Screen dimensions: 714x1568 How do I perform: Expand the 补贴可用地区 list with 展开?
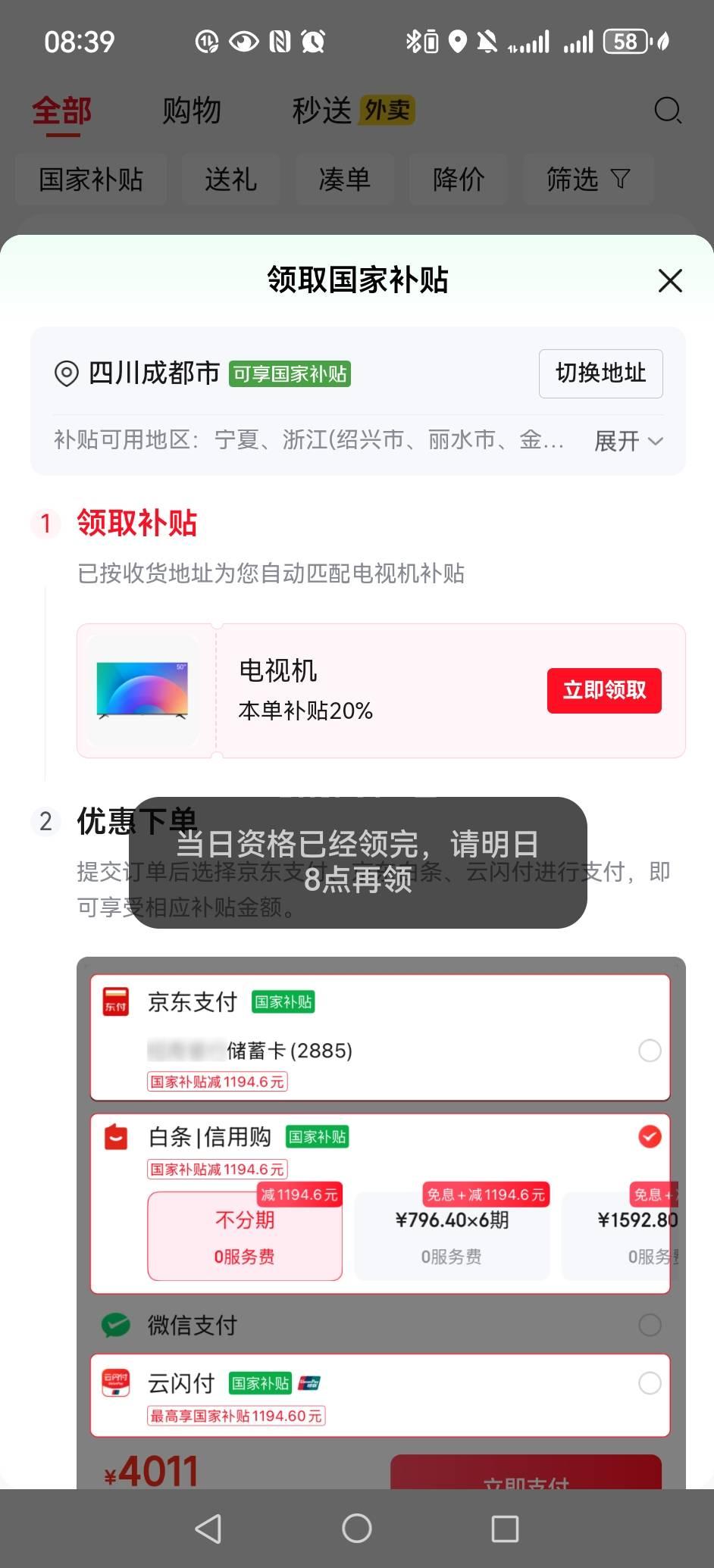pyautogui.click(x=628, y=441)
